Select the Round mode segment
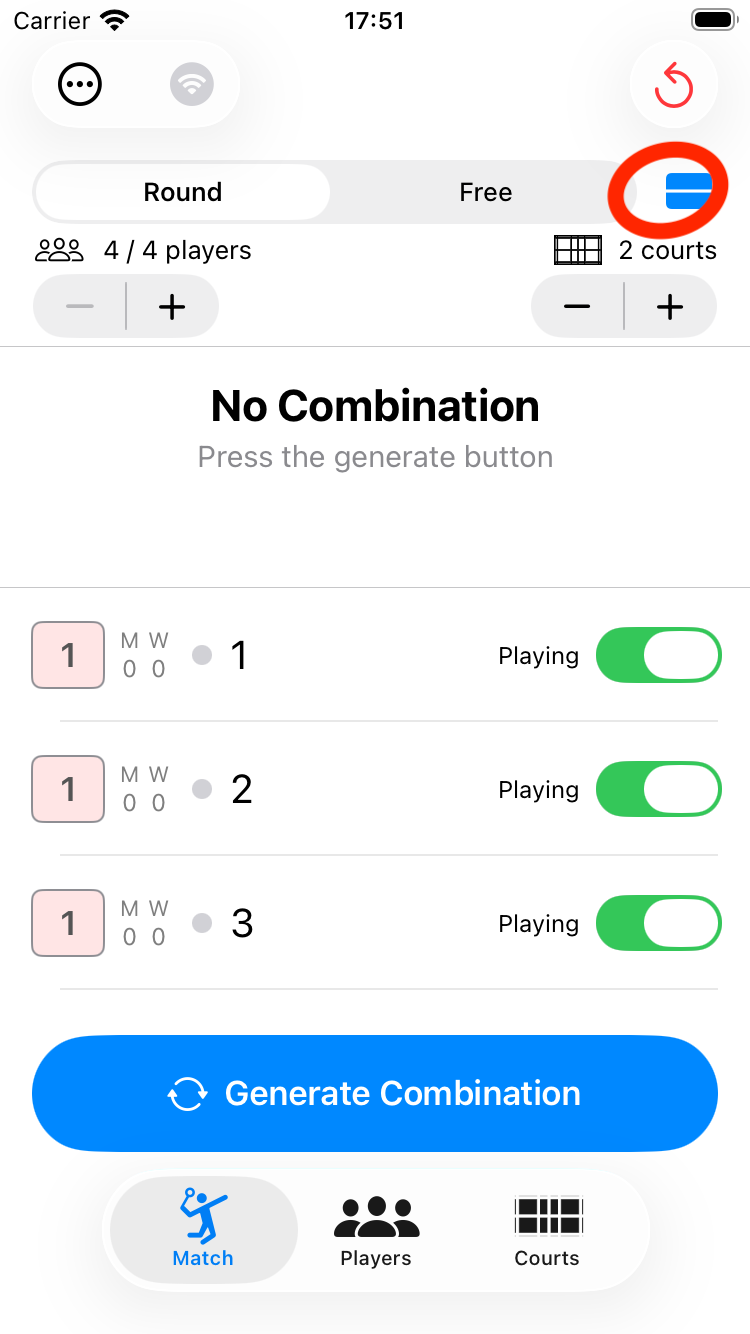Image resolution: width=750 pixels, height=1334 pixels. coord(183,192)
